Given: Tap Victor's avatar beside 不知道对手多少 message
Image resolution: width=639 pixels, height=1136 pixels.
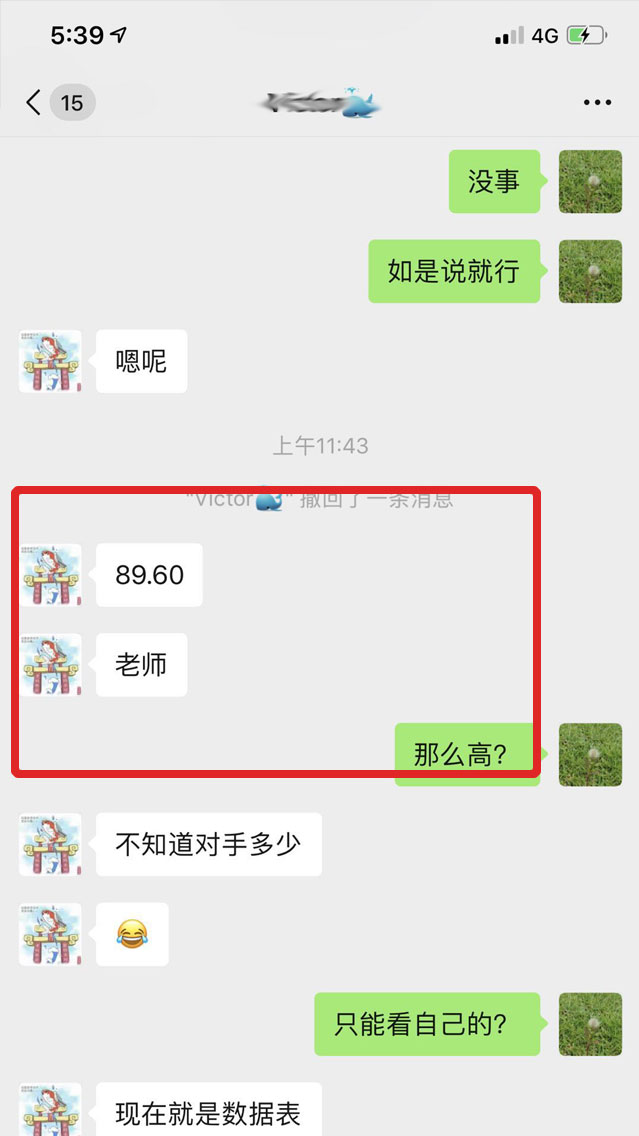Looking at the screenshot, I should coord(50,845).
